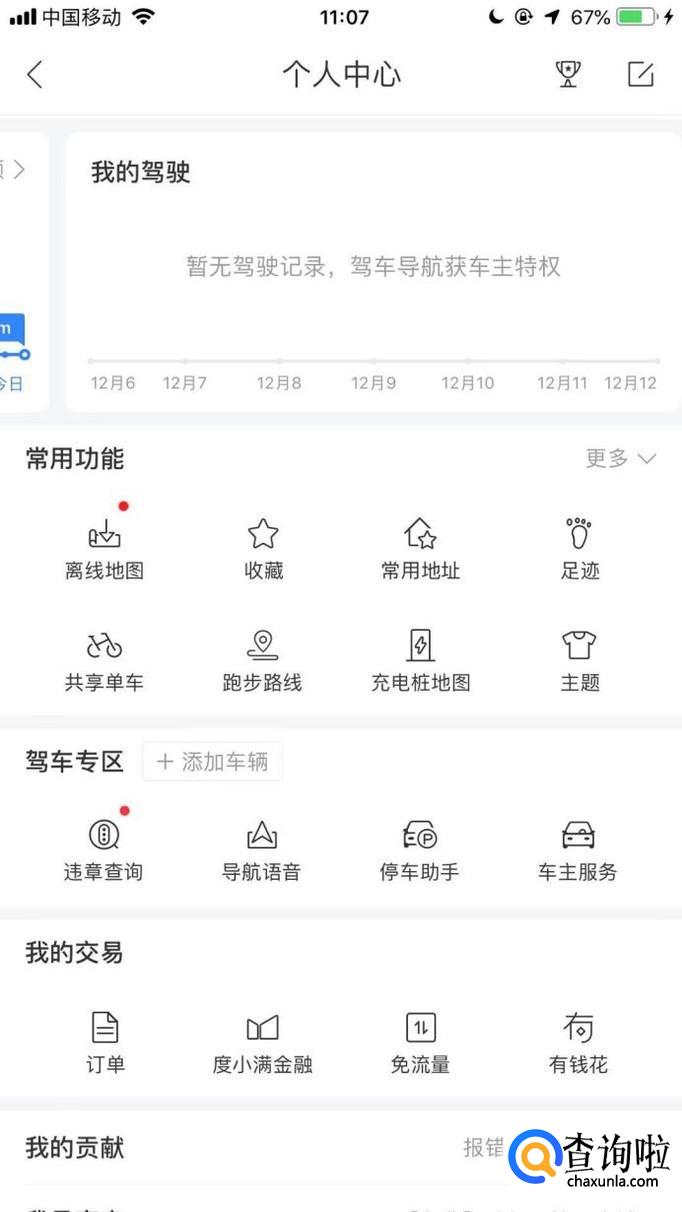Open 跑步路线
Screen dimensions: 682x1212
tap(262, 660)
